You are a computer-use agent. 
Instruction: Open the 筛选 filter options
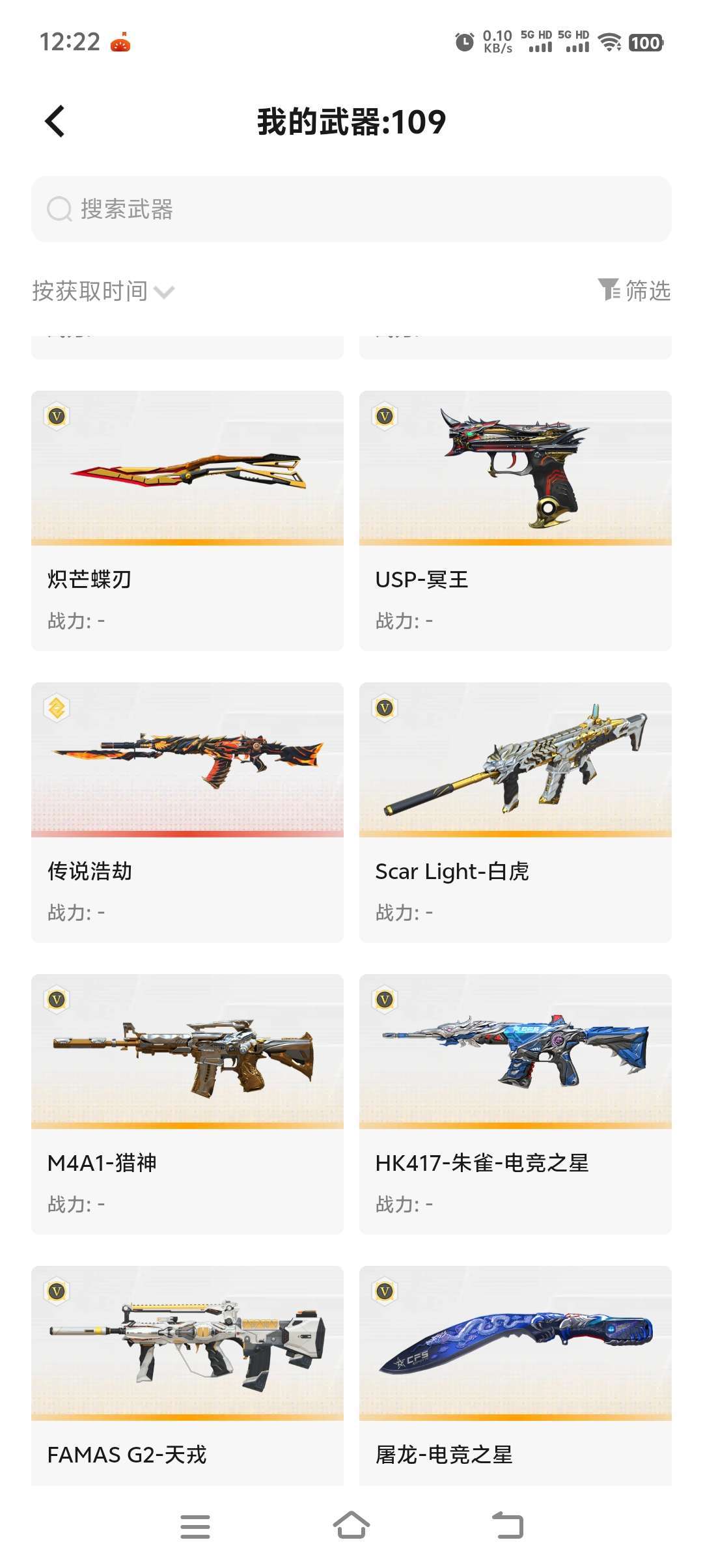coord(634,290)
